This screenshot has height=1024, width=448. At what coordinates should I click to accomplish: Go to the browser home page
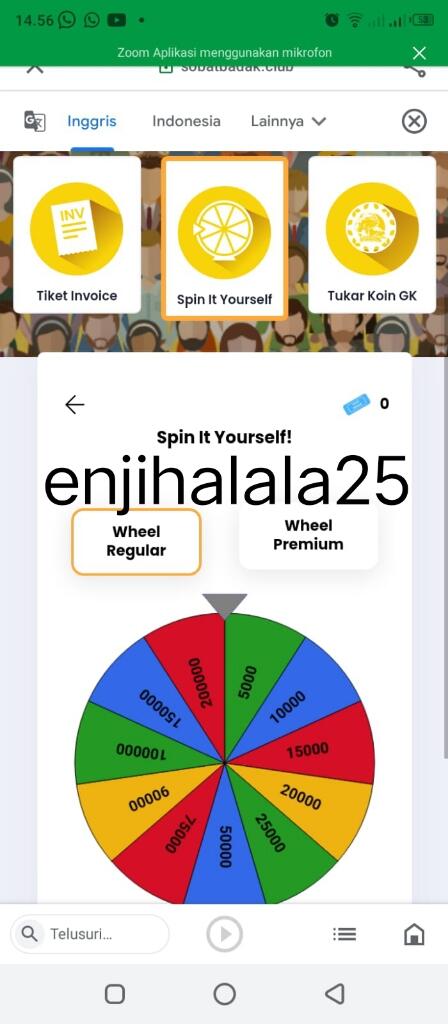pyautogui.click(x=414, y=934)
